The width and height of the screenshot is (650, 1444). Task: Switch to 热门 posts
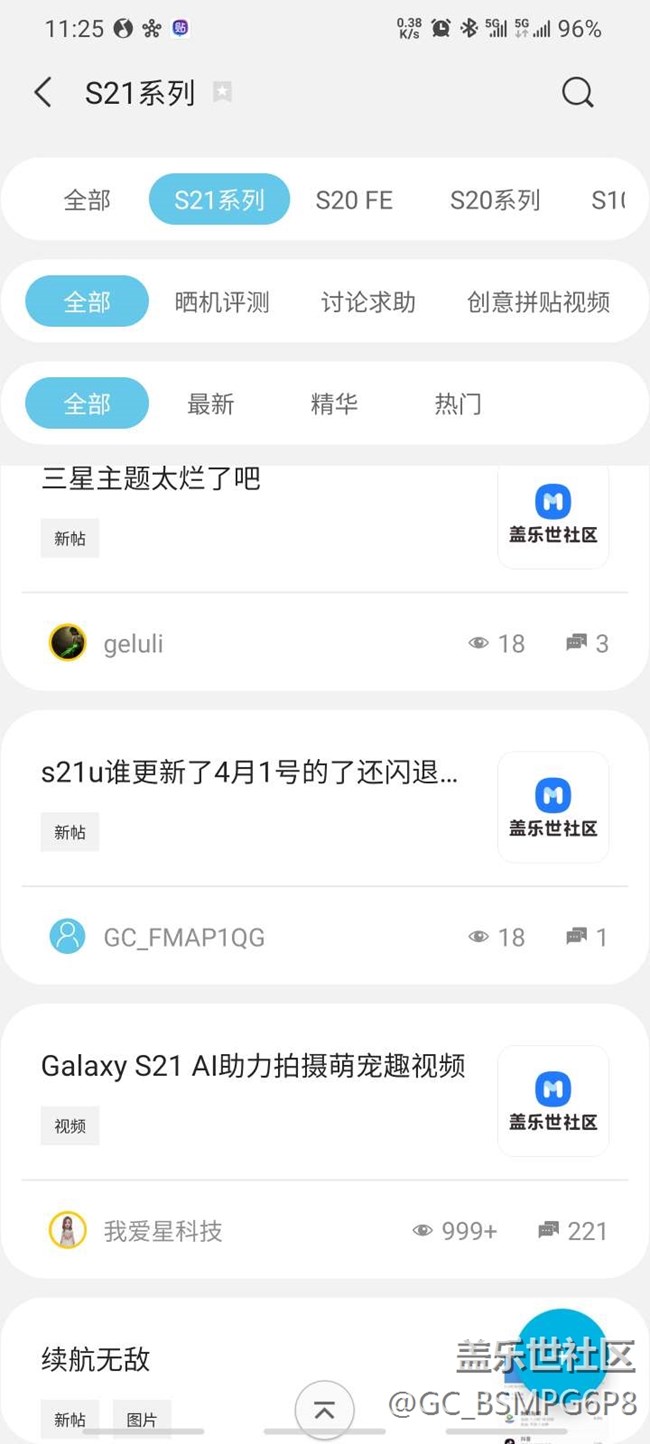pos(458,404)
